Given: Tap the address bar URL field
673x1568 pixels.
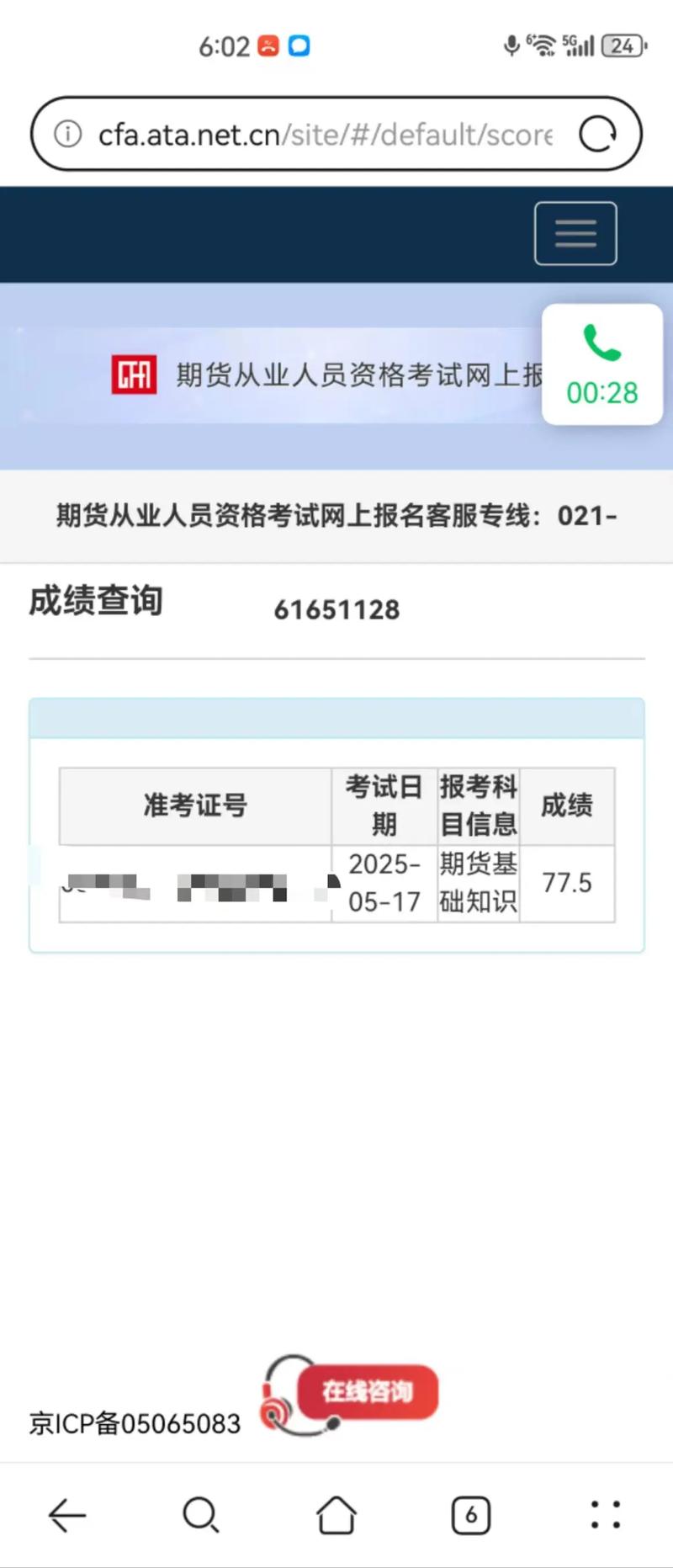Looking at the screenshot, I should tap(320, 133).
